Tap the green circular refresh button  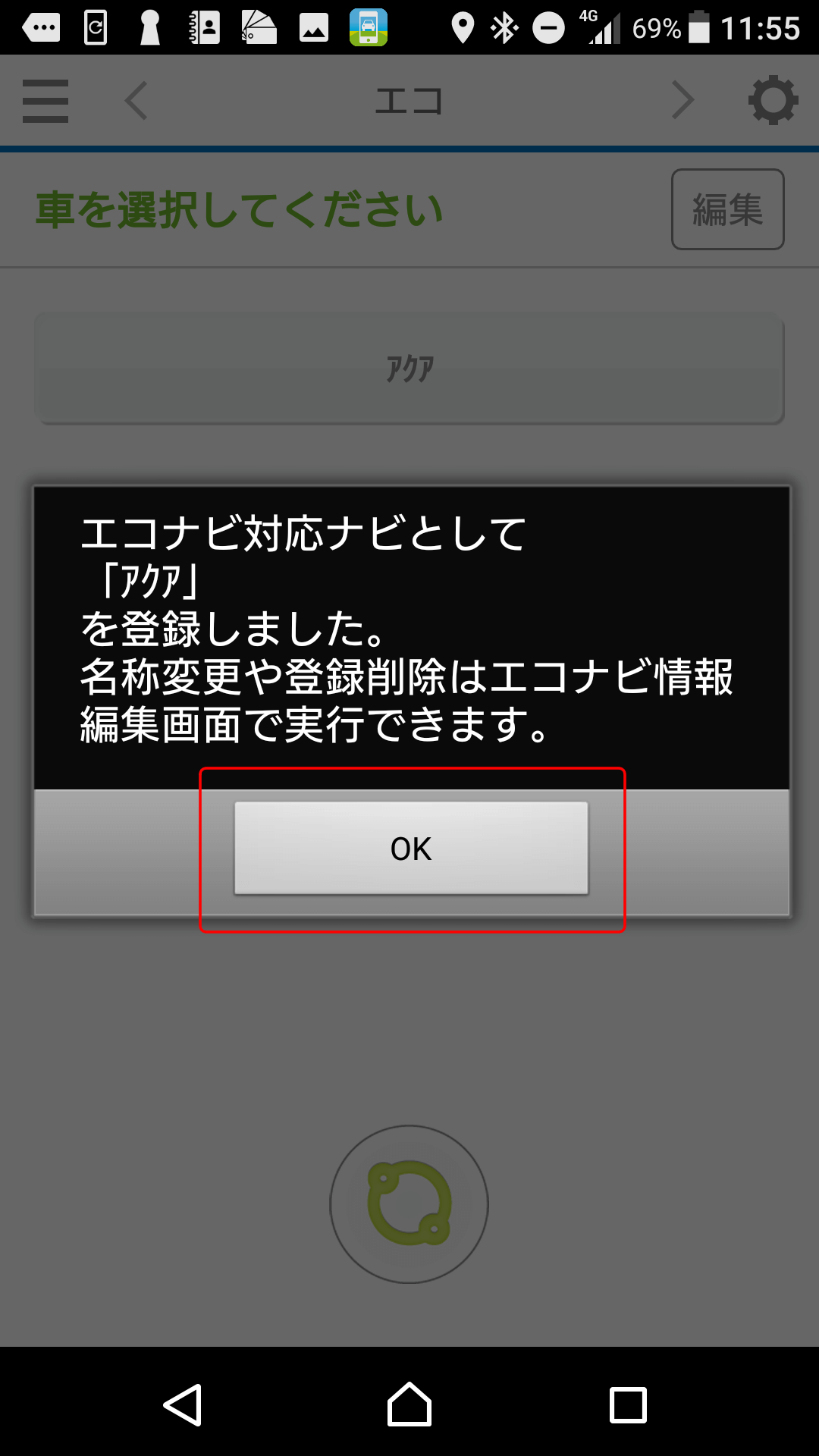pos(409,1203)
